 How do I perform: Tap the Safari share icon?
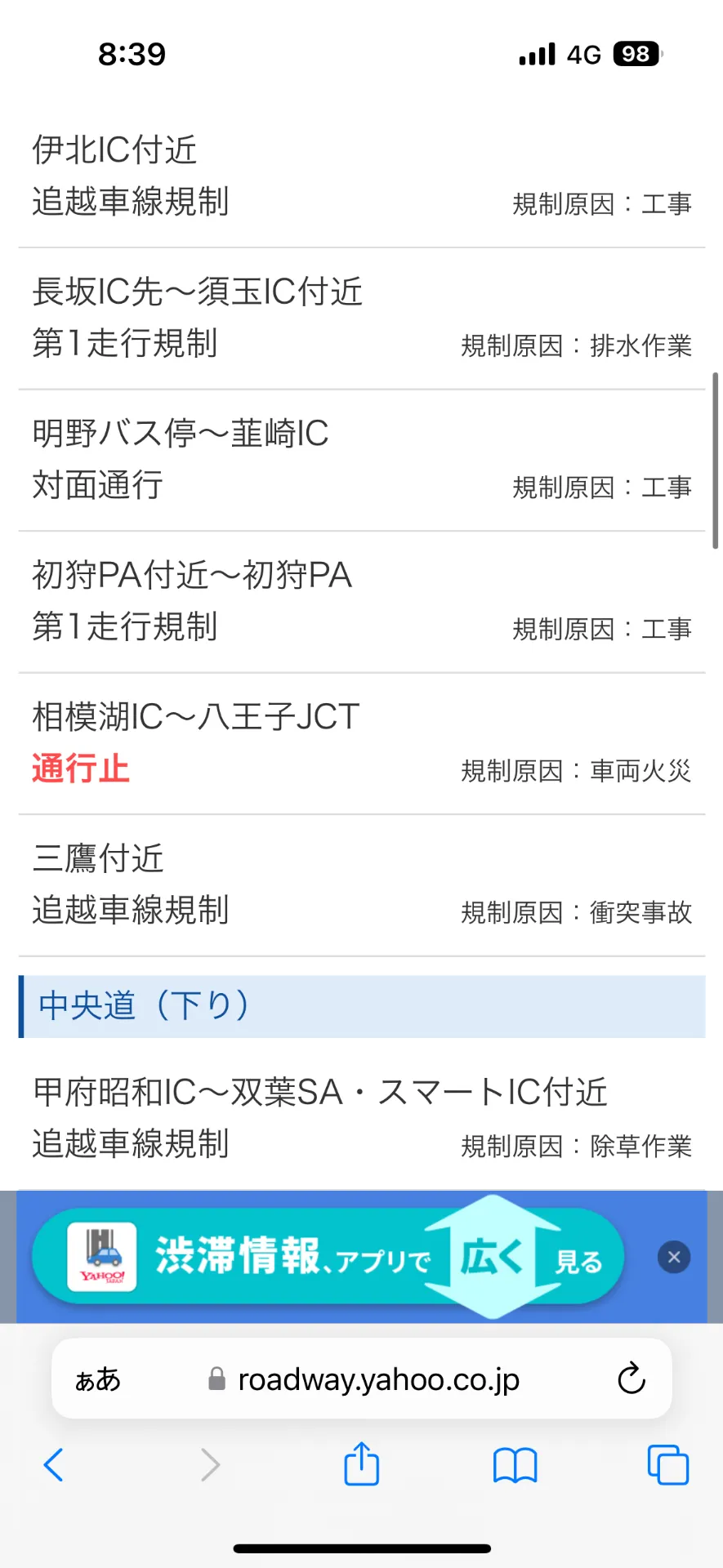tap(360, 1464)
